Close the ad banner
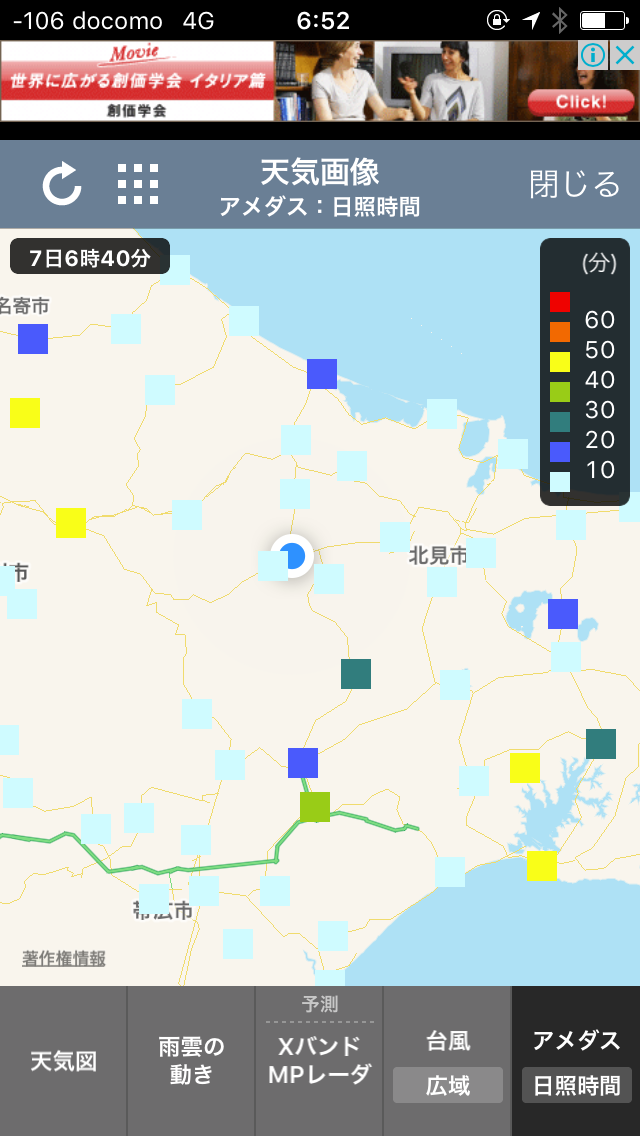 pos(625,56)
